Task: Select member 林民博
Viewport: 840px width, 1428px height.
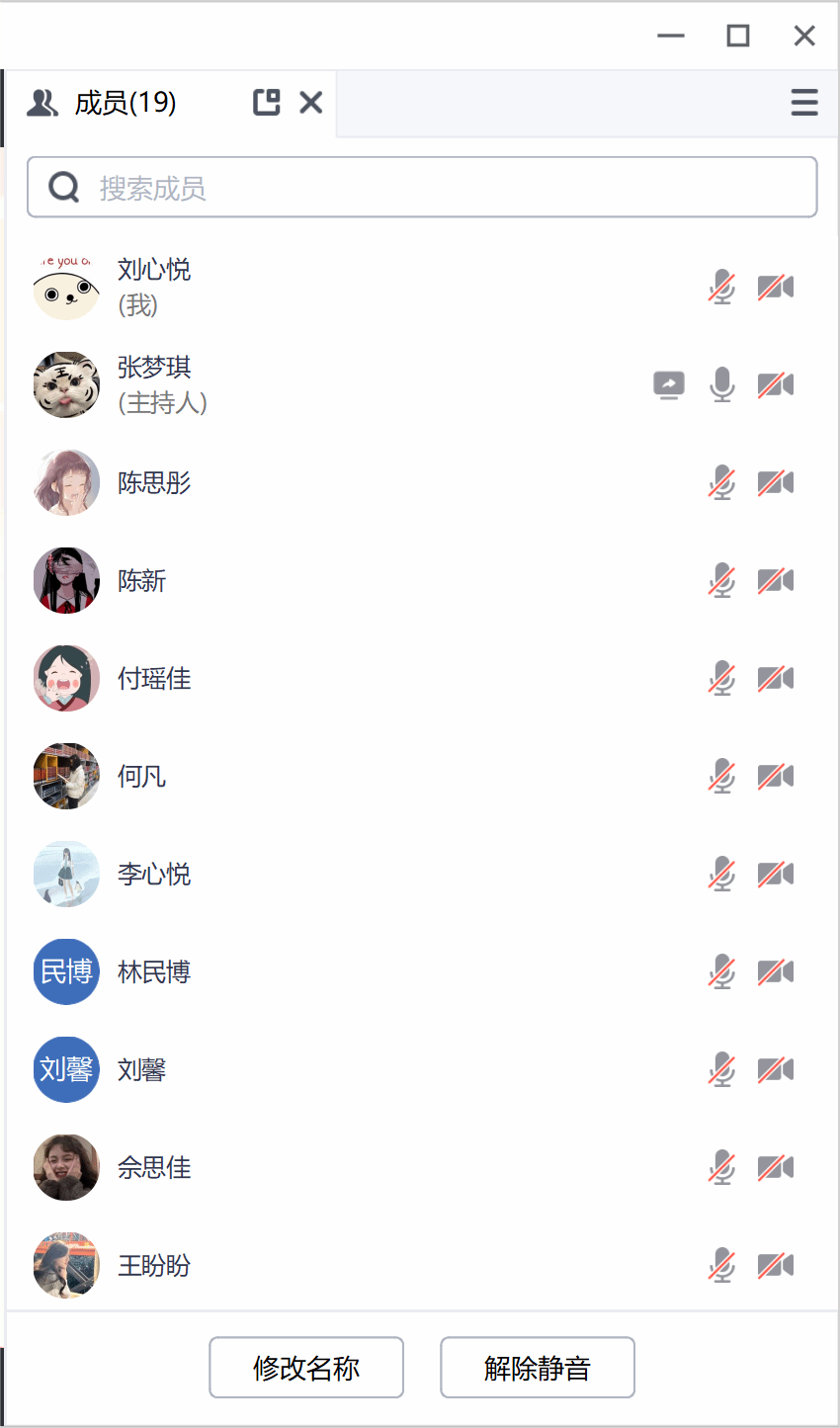Action: tap(154, 971)
